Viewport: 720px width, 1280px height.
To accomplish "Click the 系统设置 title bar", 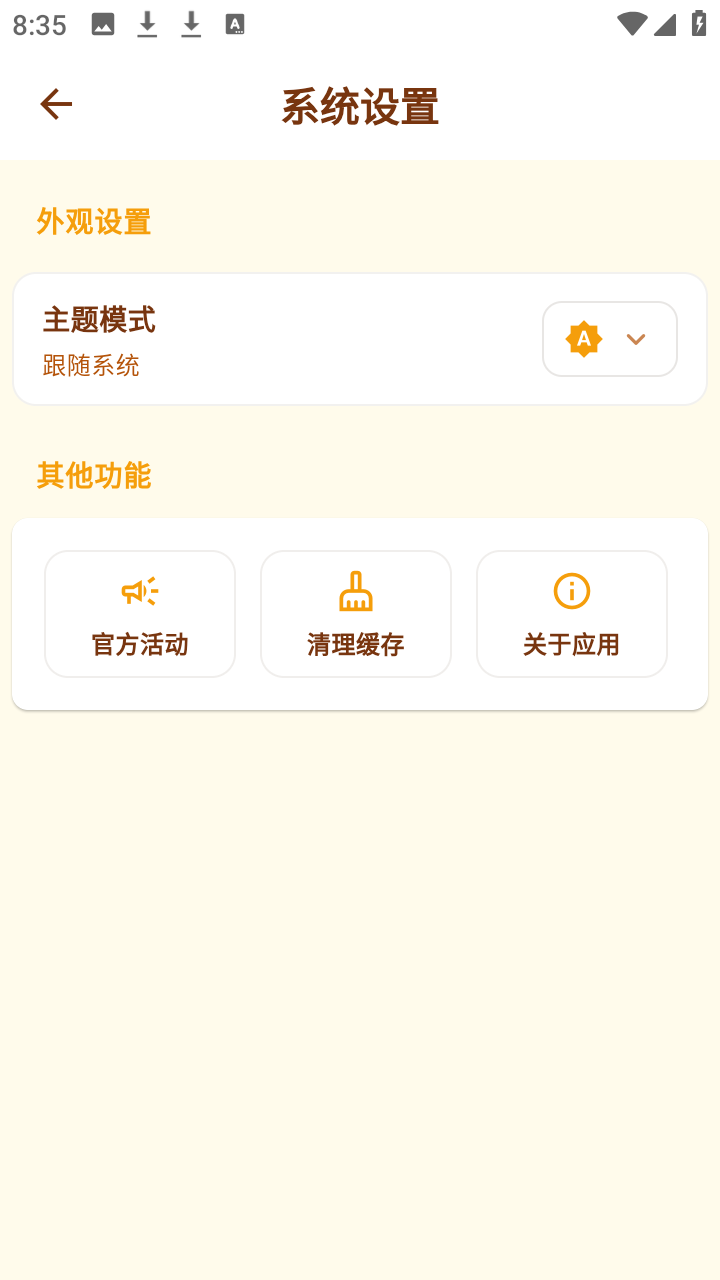I will click(x=360, y=104).
